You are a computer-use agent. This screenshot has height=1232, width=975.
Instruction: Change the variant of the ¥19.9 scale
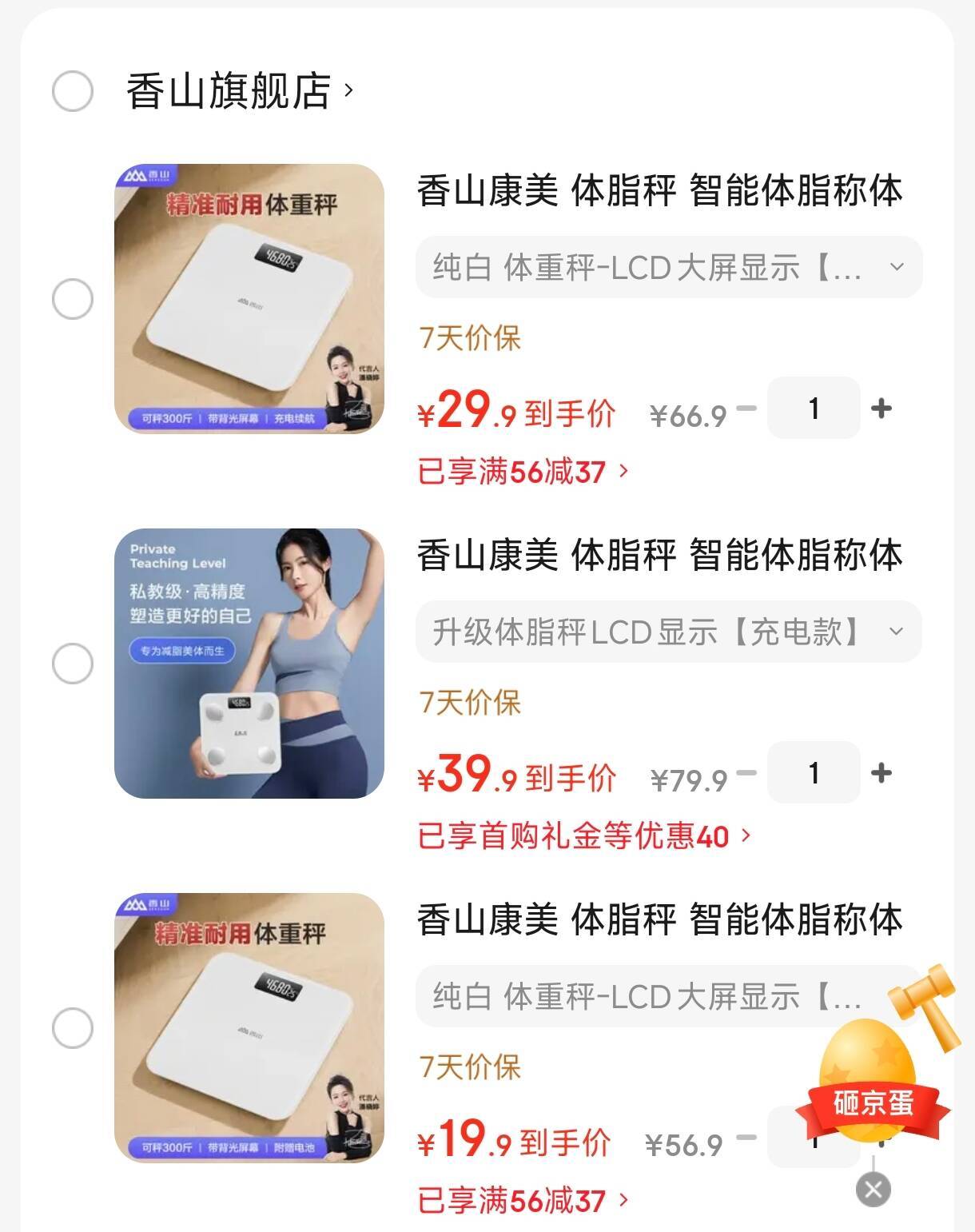pyautogui.click(x=647, y=996)
